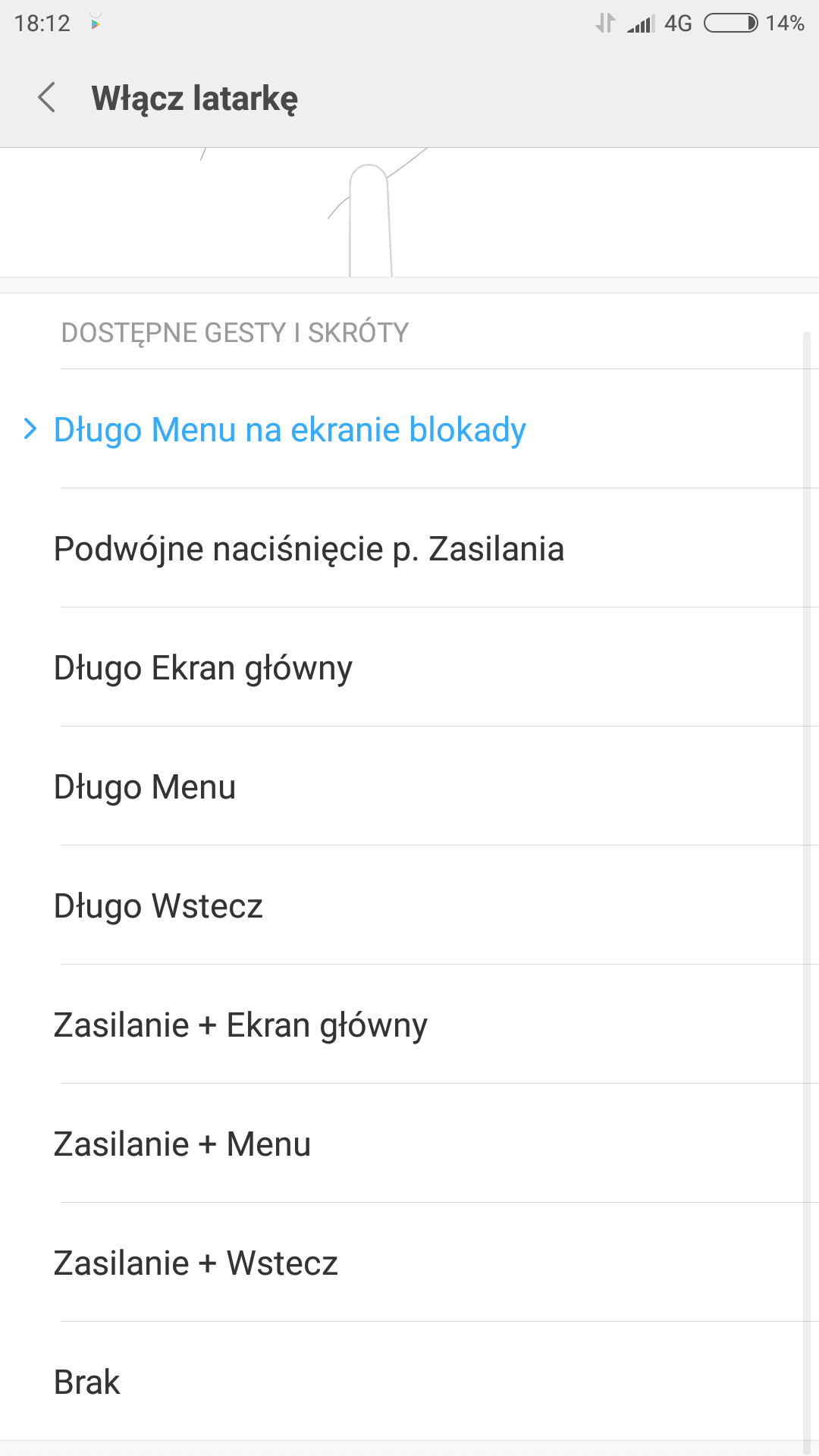The height and width of the screenshot is (1456, 819).
Task: Select Długo Menu na ekranie blokady
Action: [409, 429]
